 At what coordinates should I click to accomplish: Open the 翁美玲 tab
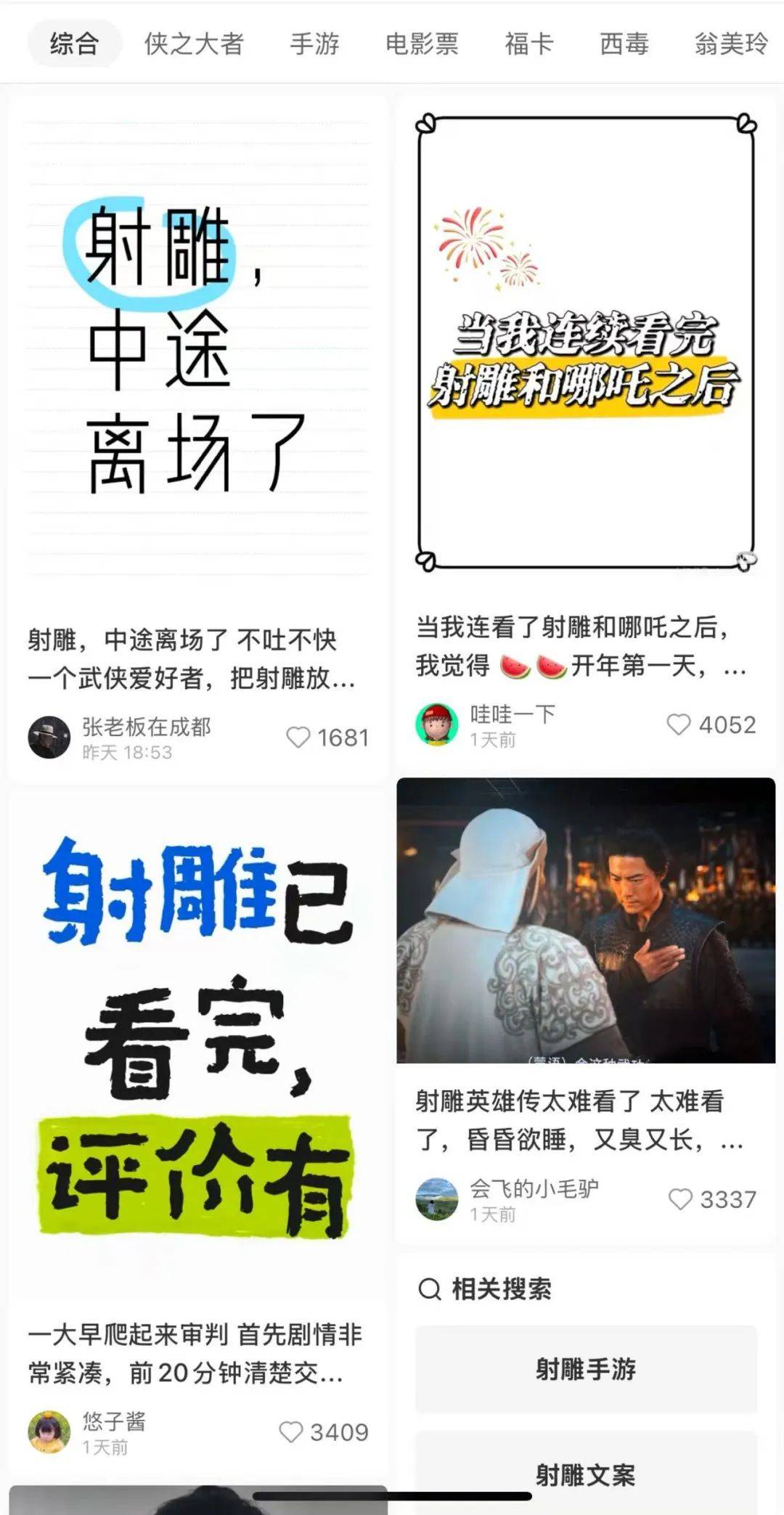coord(730,44)
